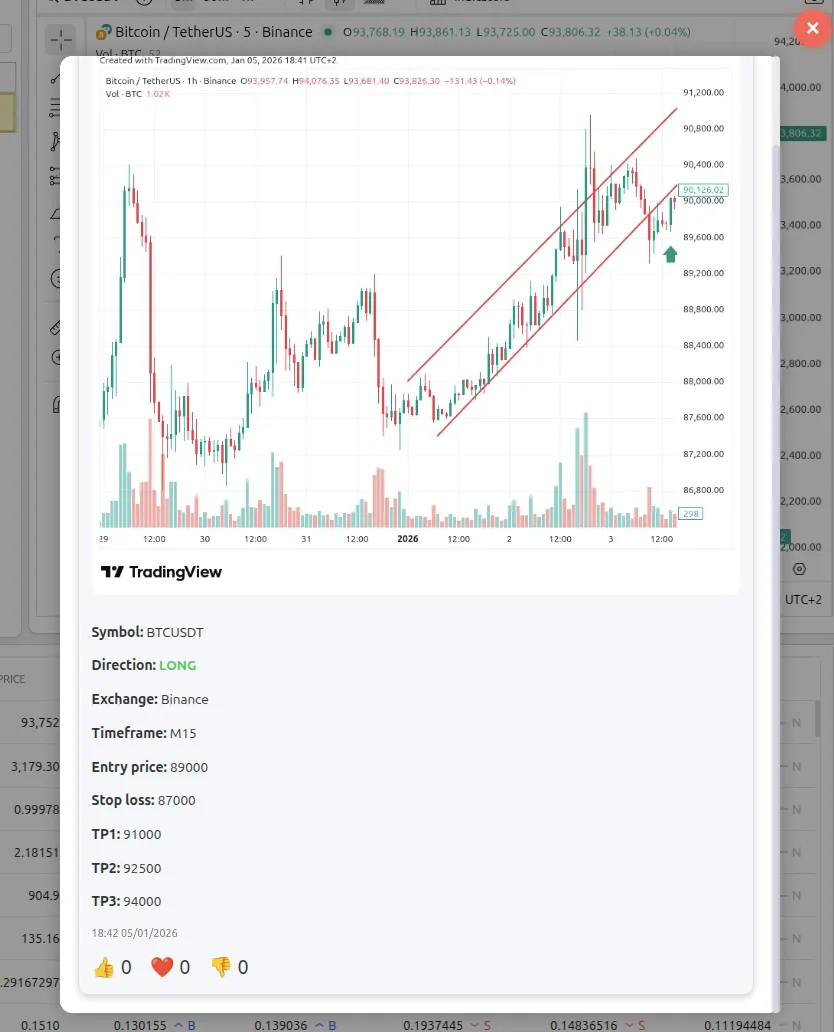Screen dimensions: 834x1032
Task: Open the BTCUSDT chart image
Action: (x=410, y=320)
